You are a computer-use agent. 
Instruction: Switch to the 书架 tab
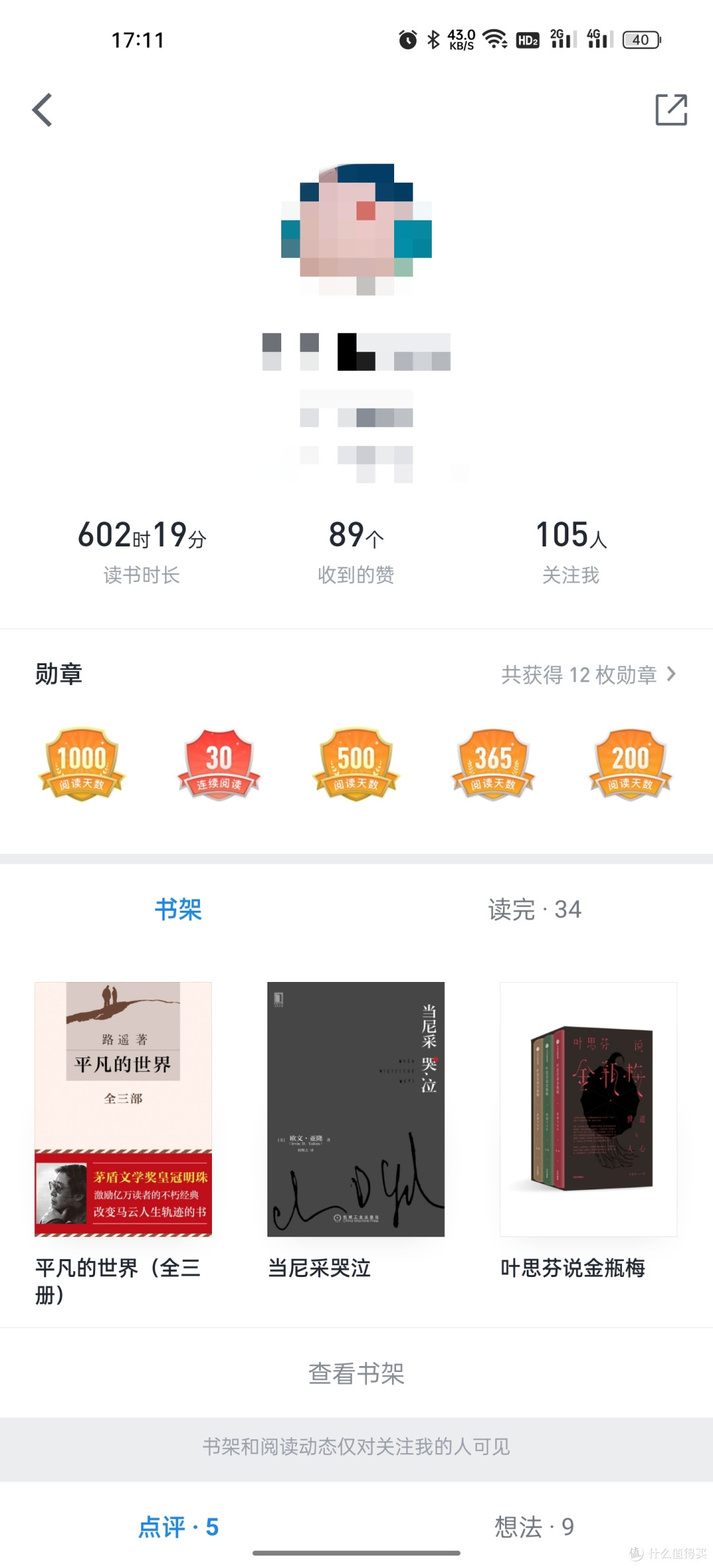click(x=178, y=910)
